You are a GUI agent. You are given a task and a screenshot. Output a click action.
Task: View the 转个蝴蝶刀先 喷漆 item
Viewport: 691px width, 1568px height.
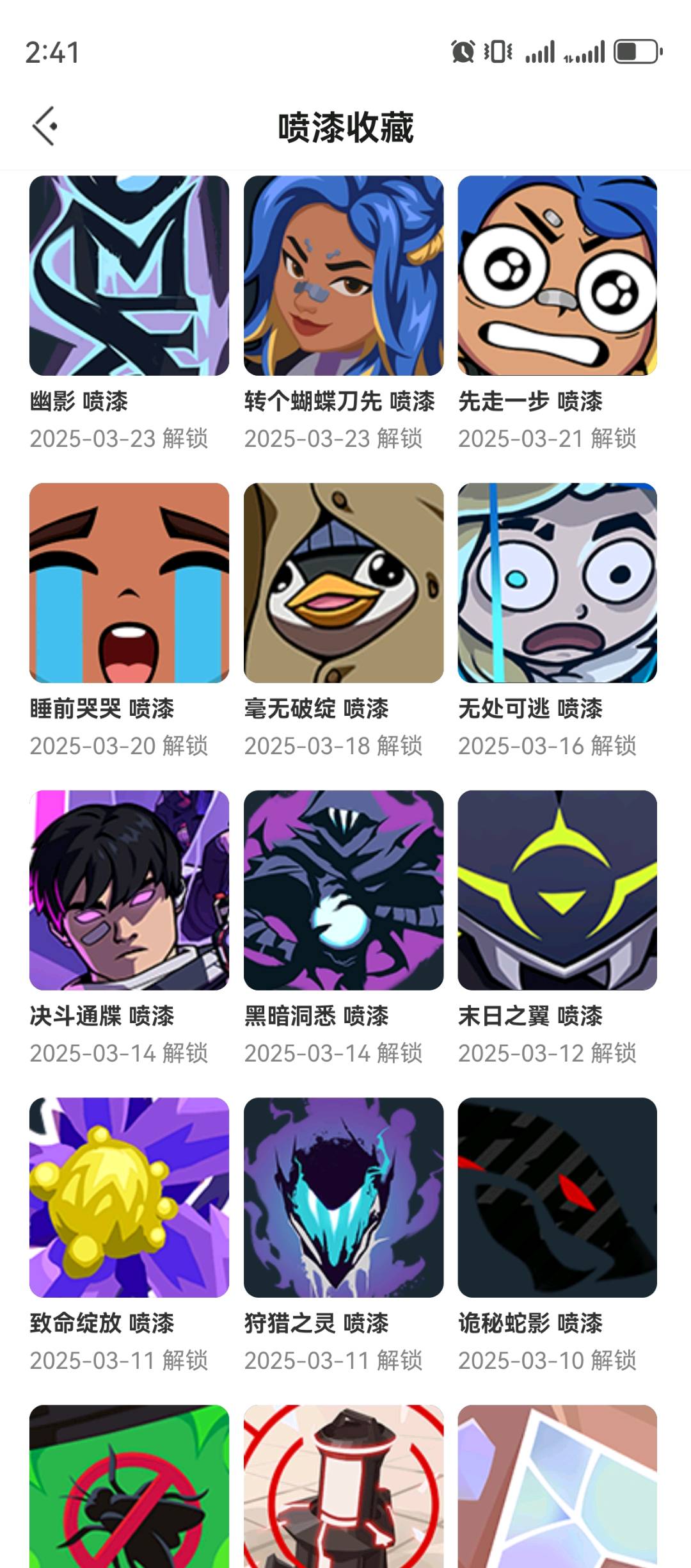(x=344, y=276)
